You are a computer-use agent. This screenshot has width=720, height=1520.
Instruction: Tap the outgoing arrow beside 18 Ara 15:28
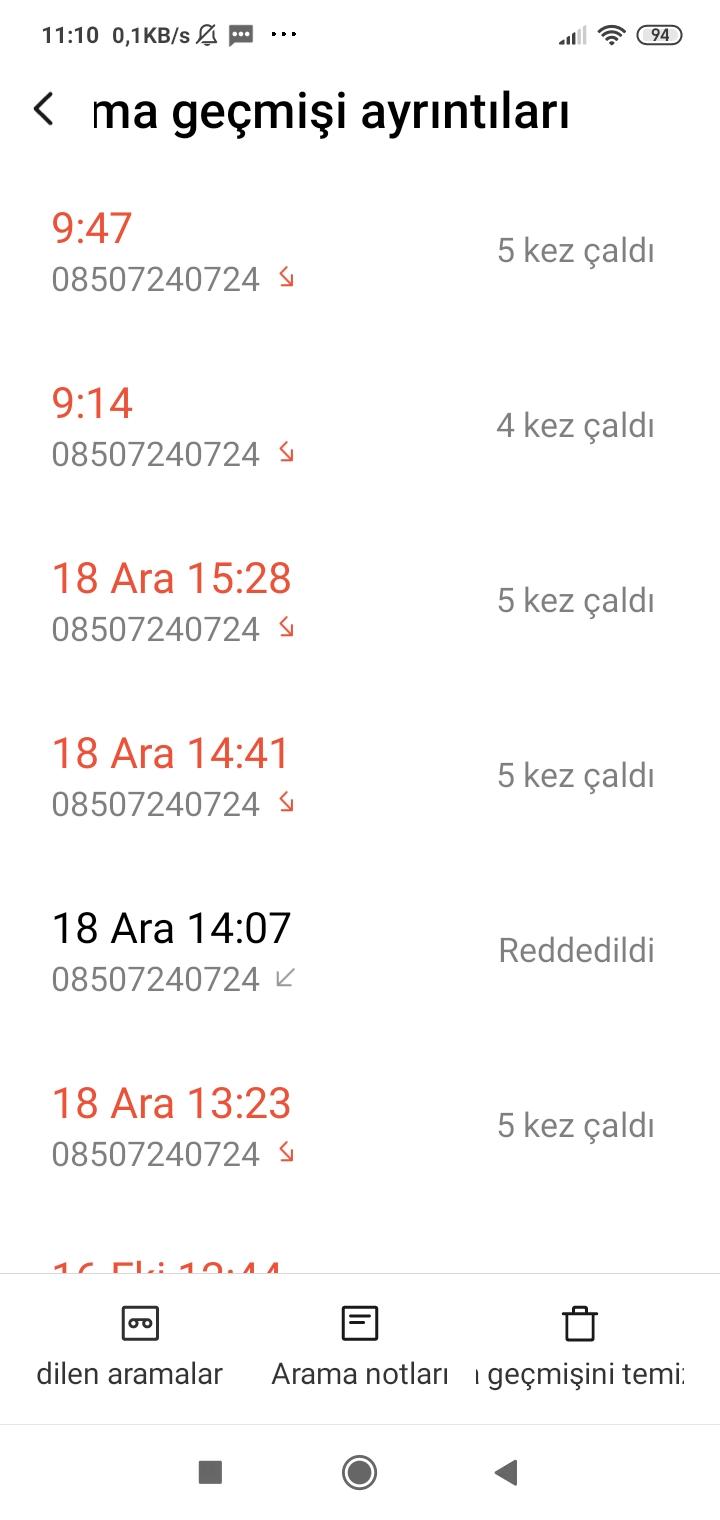(x=286, y=627)
